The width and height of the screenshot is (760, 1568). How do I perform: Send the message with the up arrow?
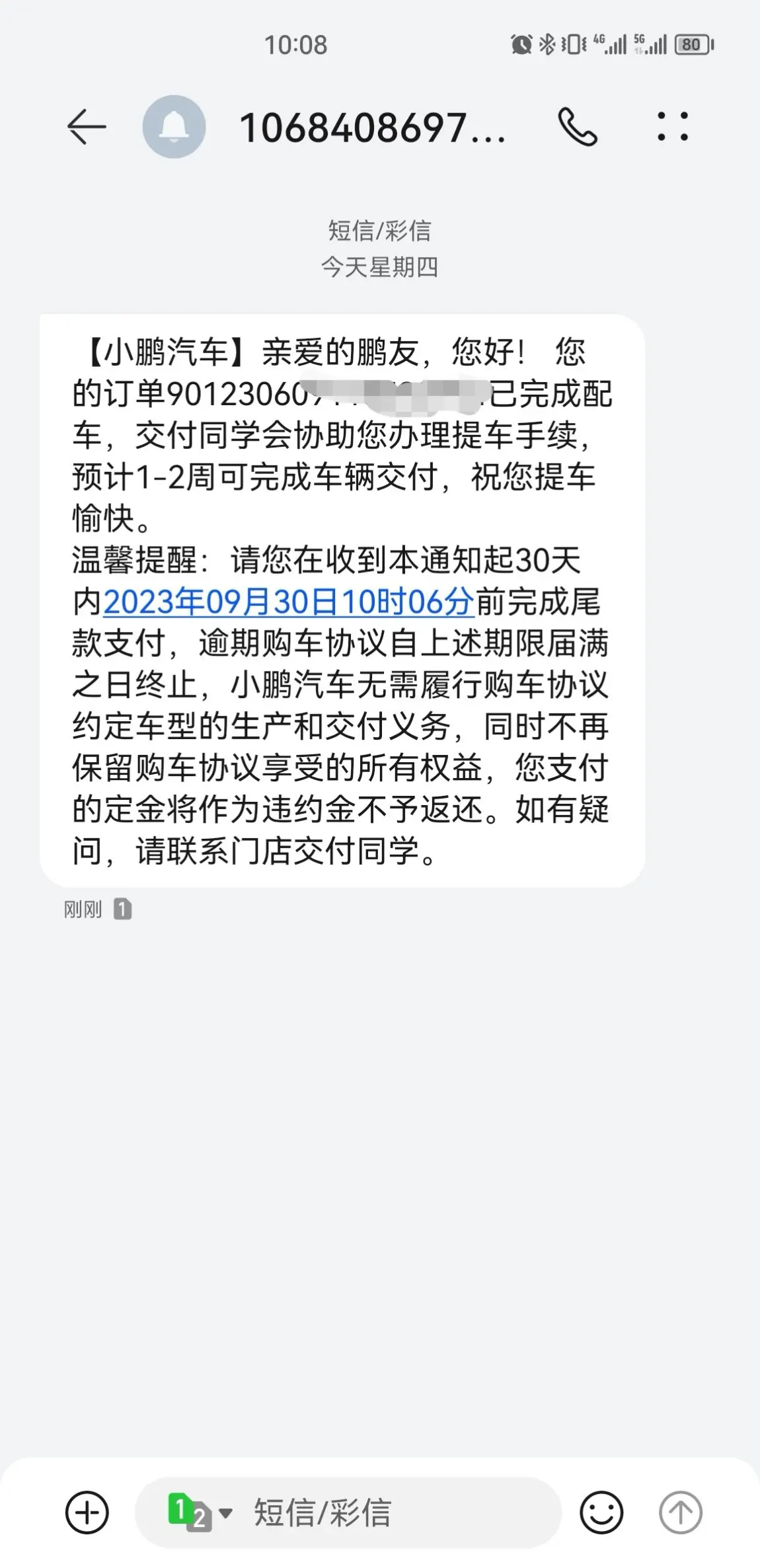[x=681, y=1512]
